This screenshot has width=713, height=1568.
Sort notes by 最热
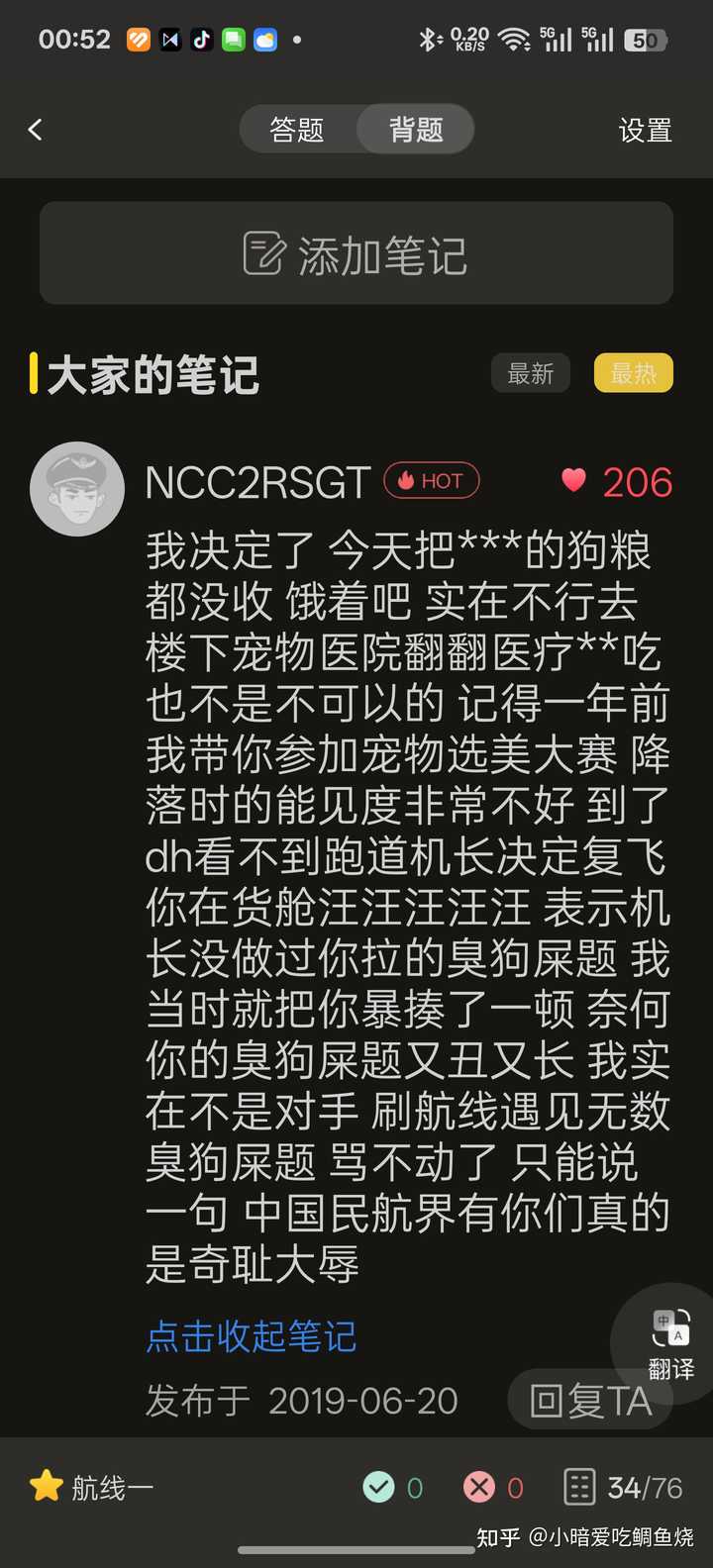point(634,373)
